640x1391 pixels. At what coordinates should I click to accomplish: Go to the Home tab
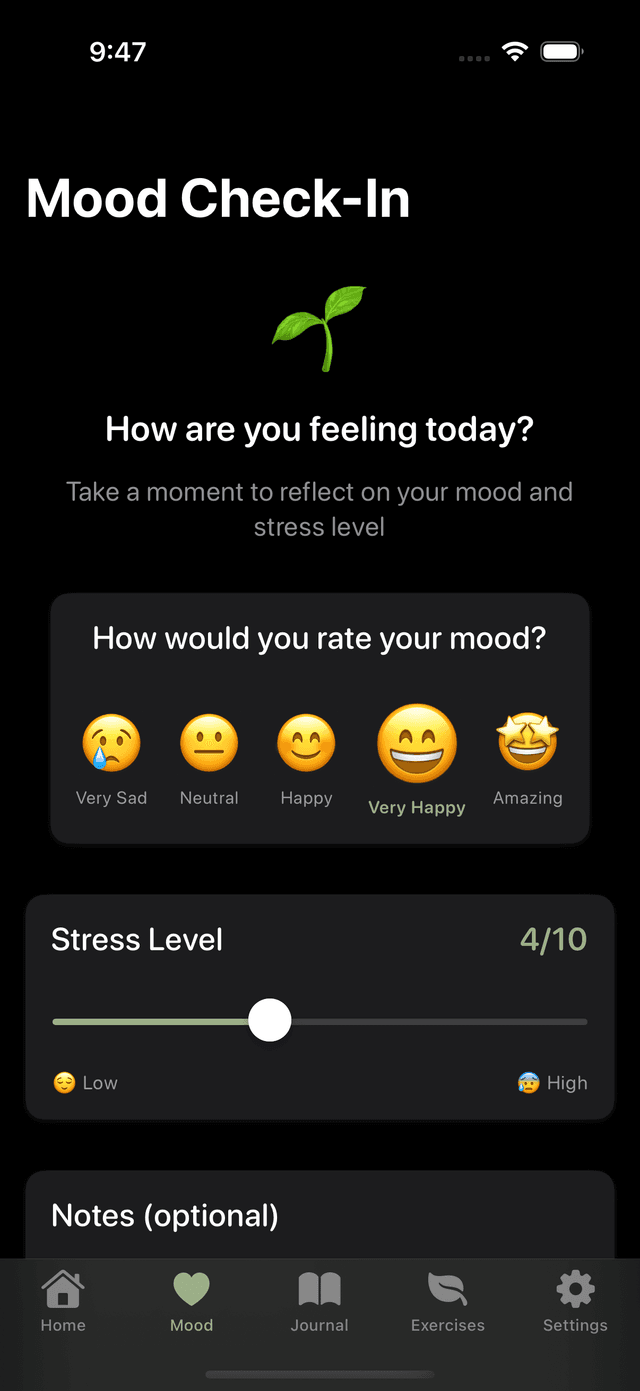63,1301
